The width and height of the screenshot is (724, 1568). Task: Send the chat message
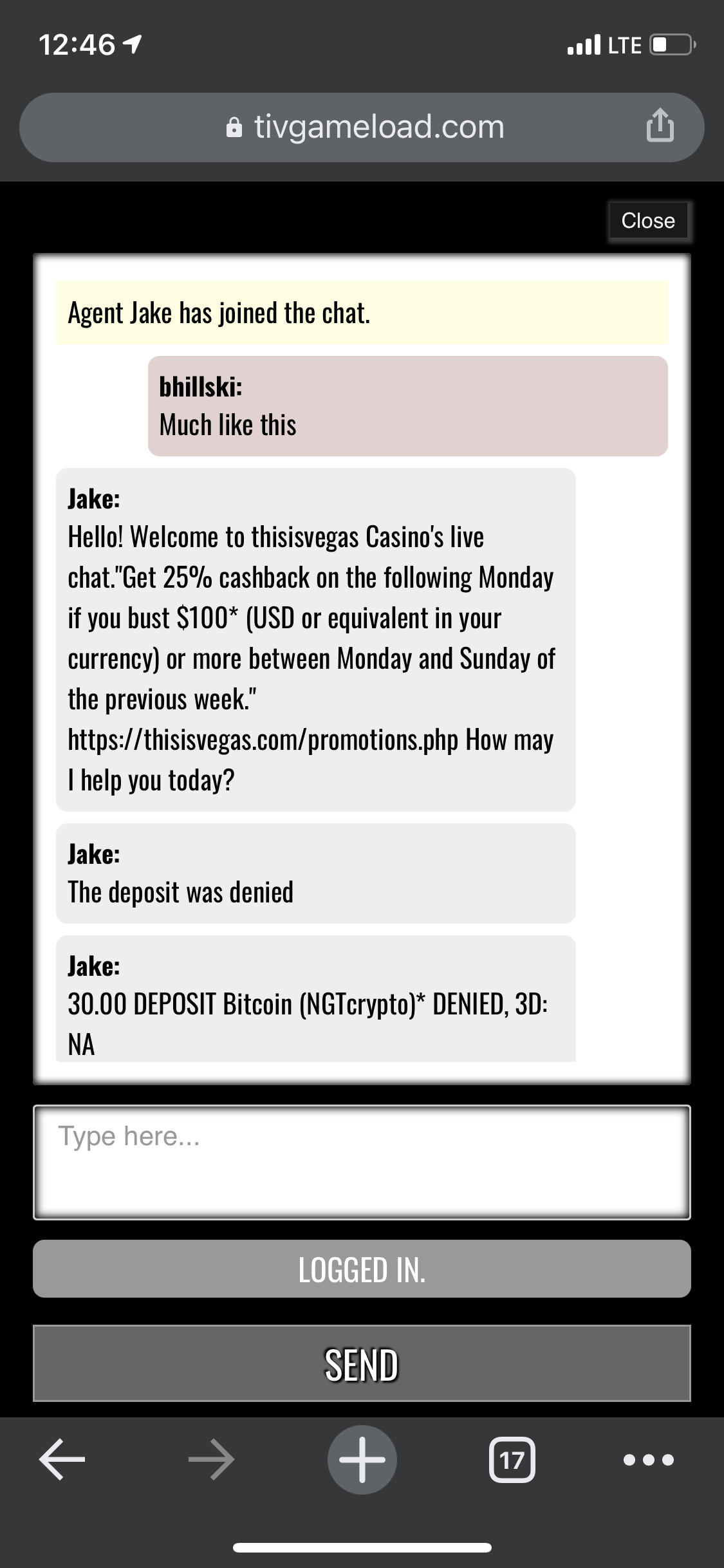pyautogui.click(x=362, y=1364)
